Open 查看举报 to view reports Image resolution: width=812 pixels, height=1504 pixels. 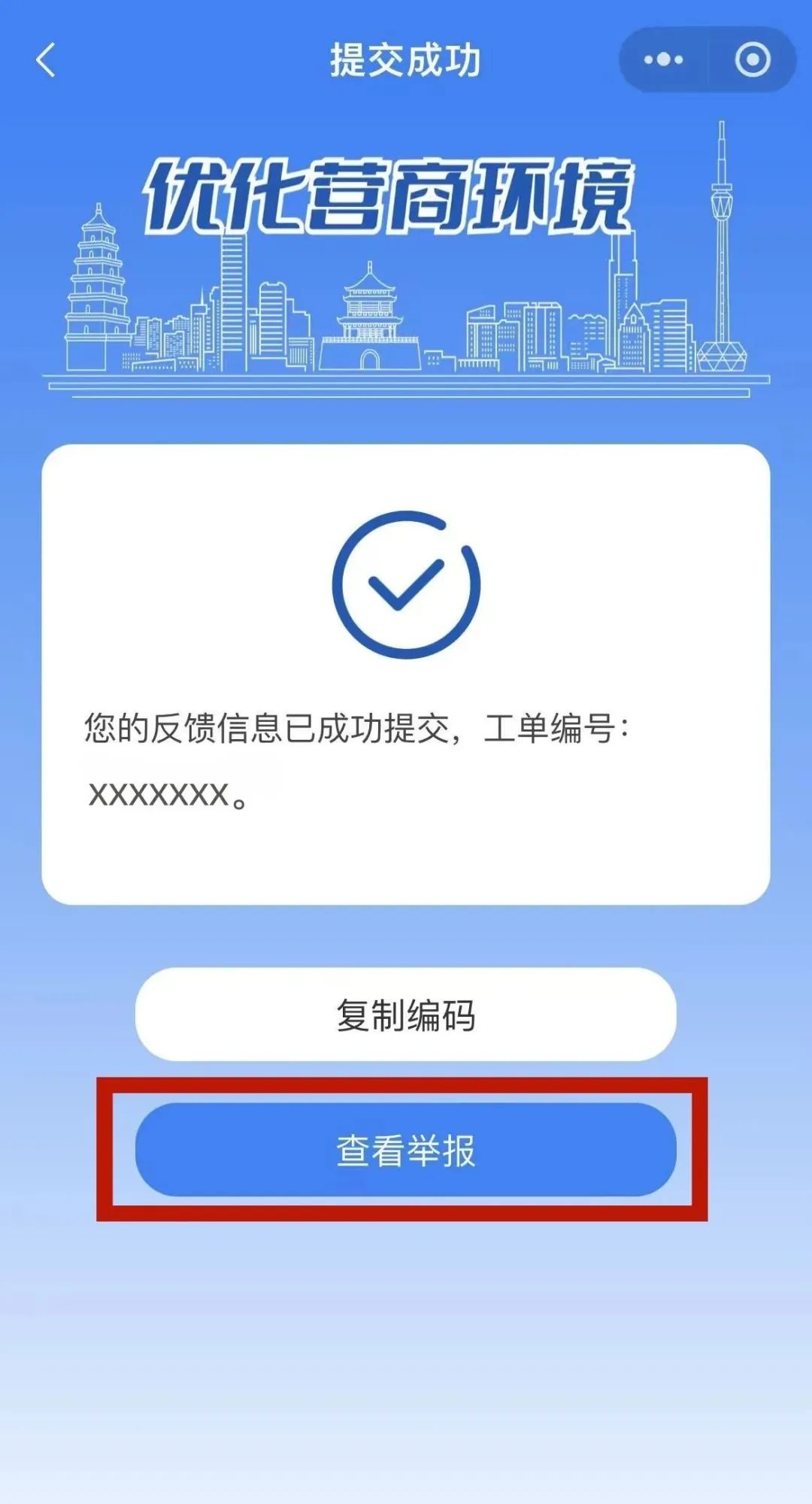coord(406,1150)
